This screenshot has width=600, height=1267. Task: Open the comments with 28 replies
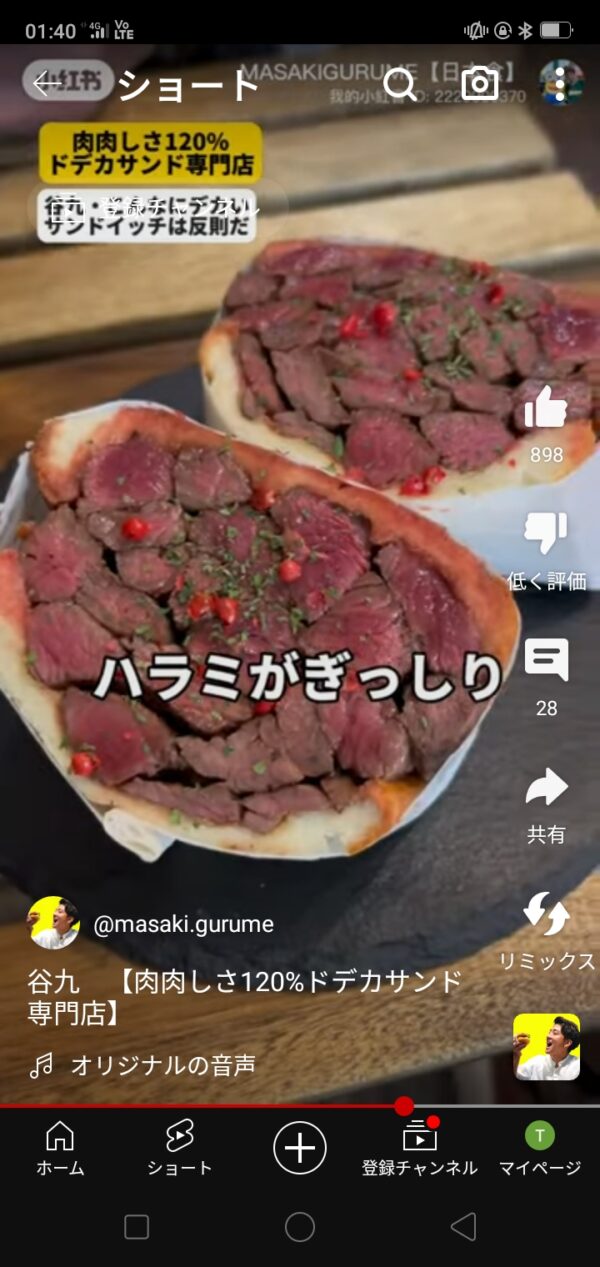[x=546, y=661]
